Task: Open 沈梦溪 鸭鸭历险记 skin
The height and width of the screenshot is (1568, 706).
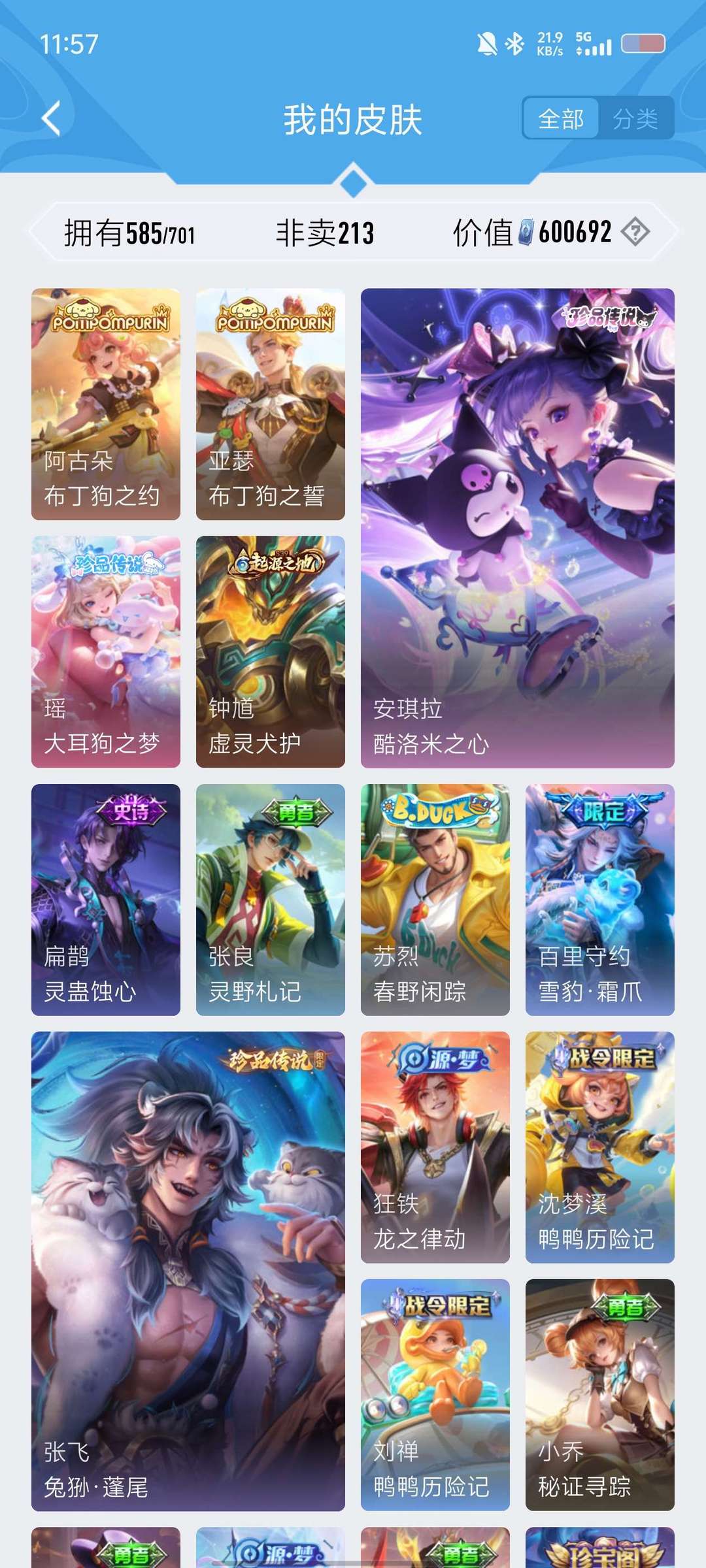Action: pyautogui.click(x=600, y=1147)
